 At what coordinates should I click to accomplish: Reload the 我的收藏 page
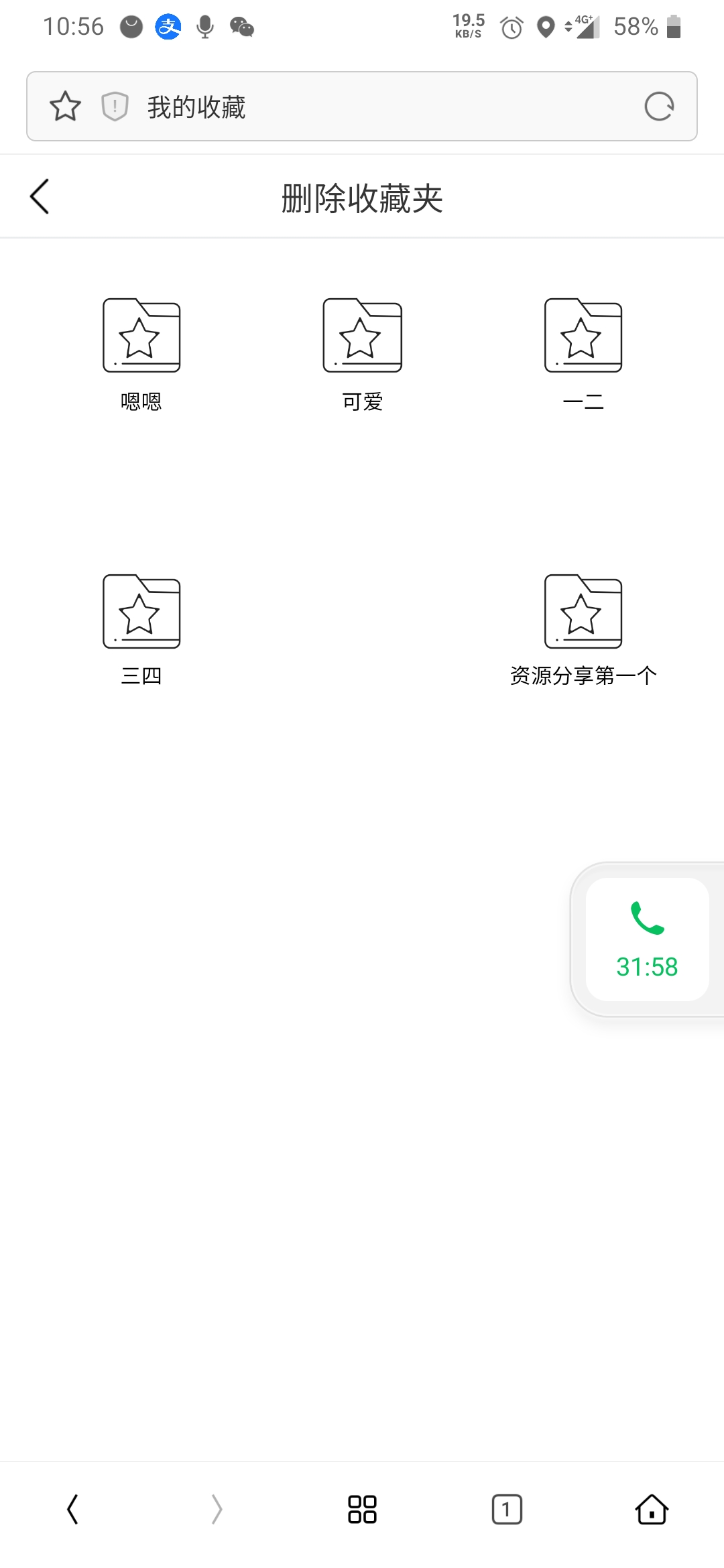pyautogui.click(x=658, y=107)
